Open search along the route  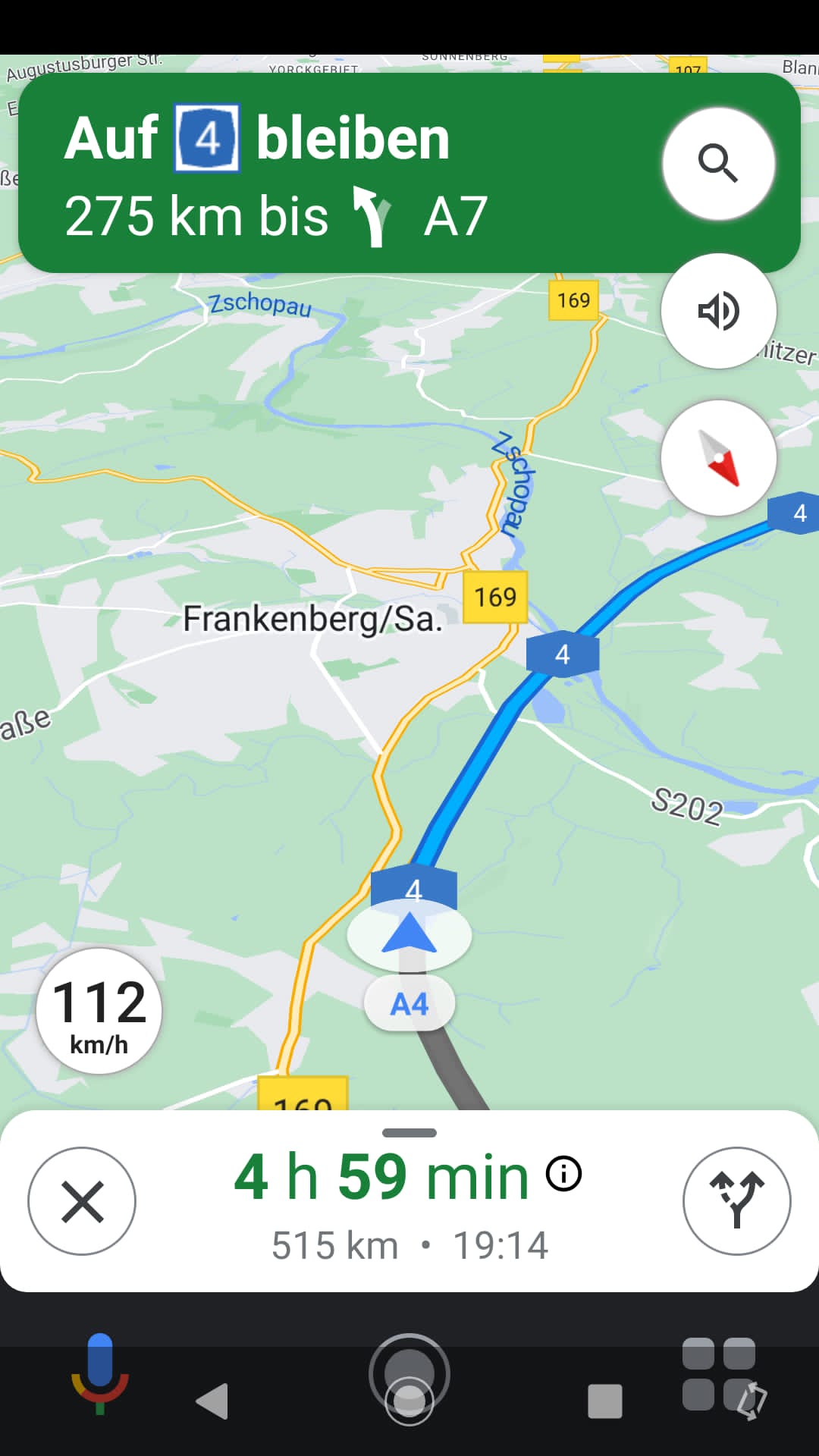point(718,164)
